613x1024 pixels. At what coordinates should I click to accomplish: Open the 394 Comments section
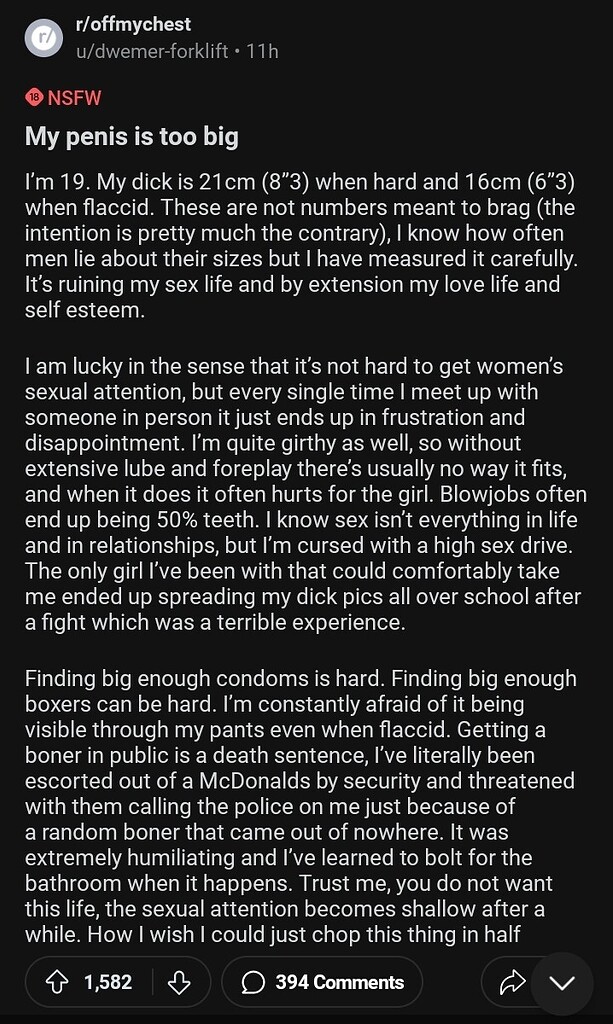(x=322, y=982)
